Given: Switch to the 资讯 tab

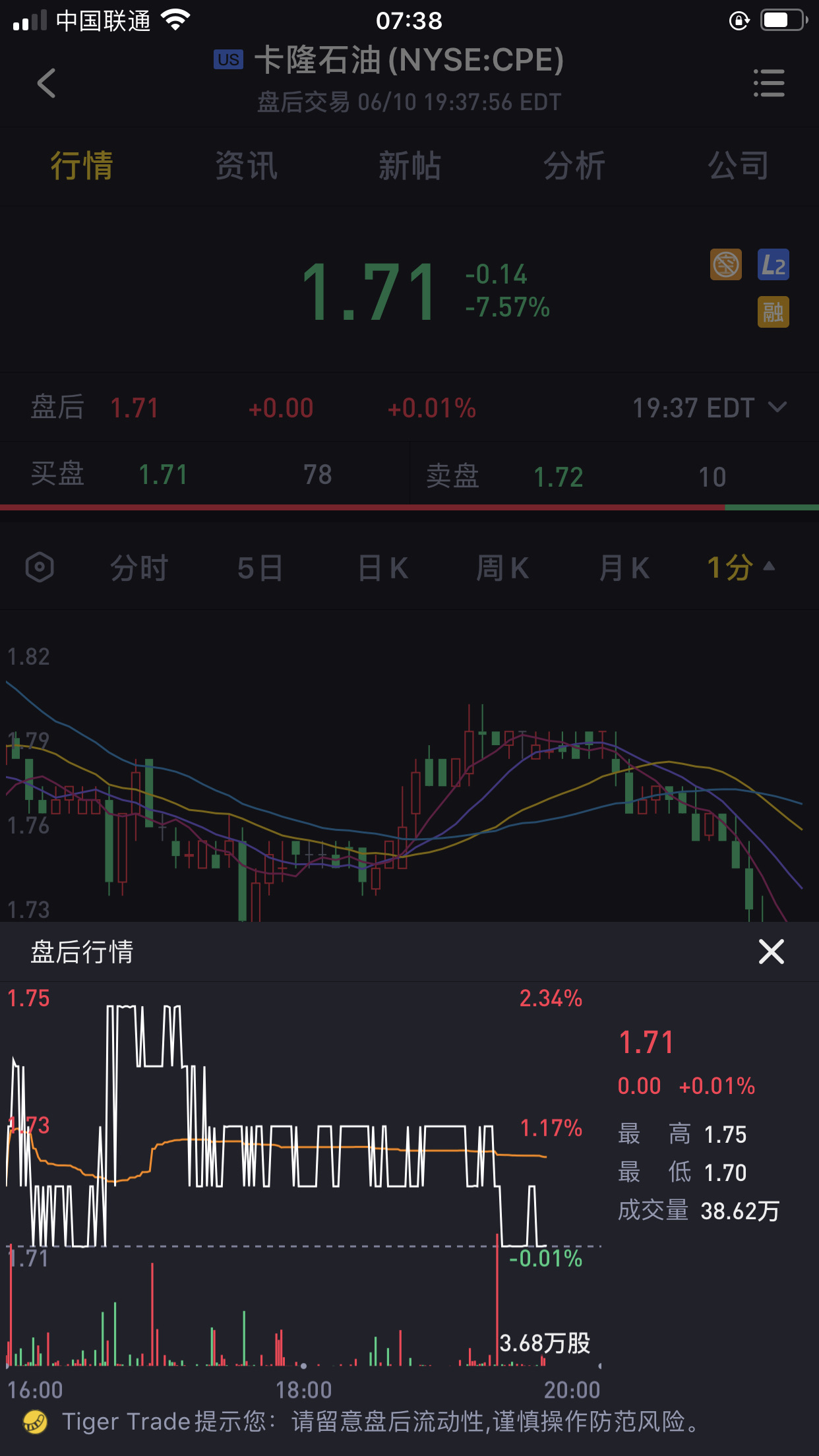Looking at the screenshot, I should (x=246, y=166).
